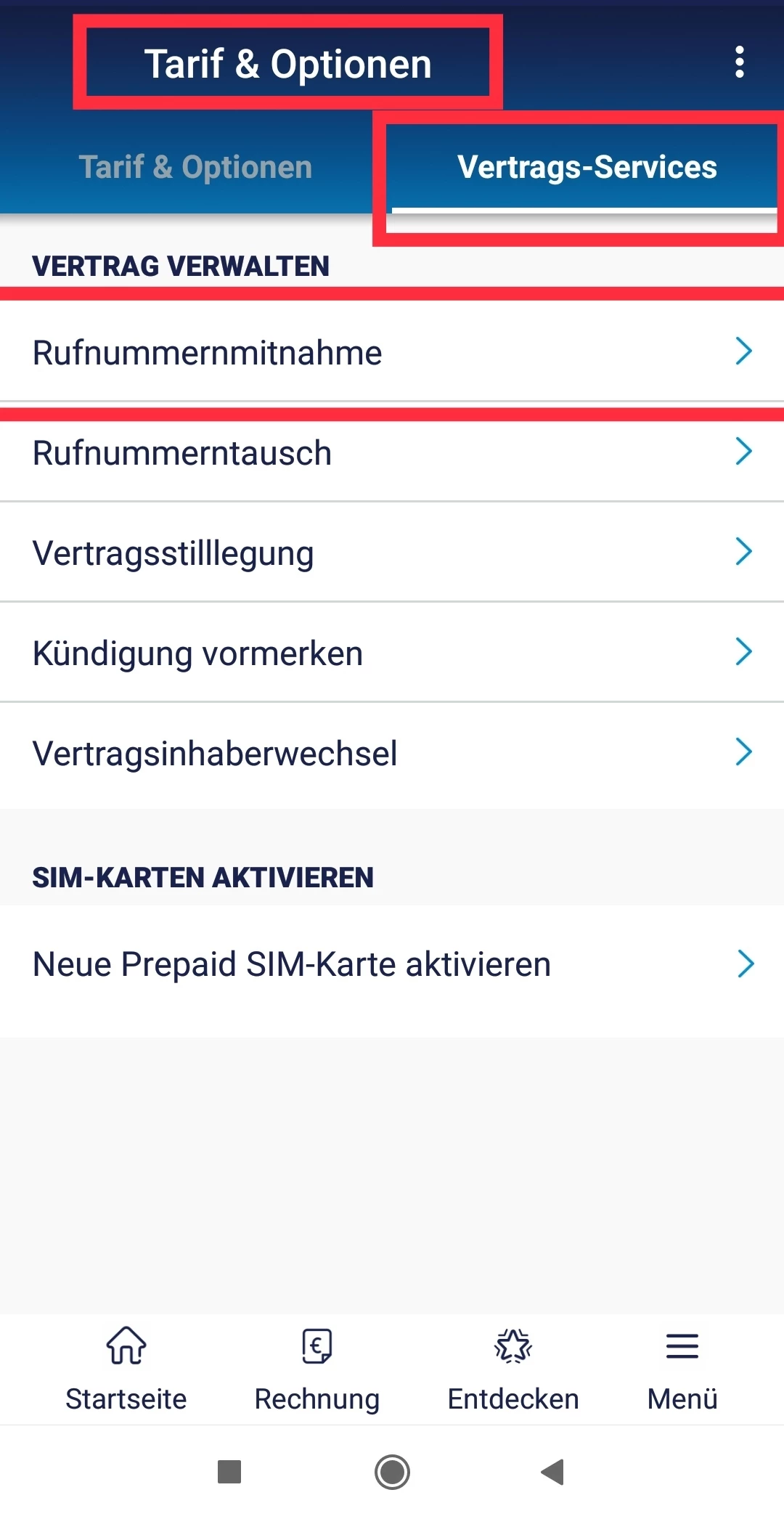Open the Rufnummerntausch row
The width and height of the screenshot is (784, 1519).
click(x=392, y=453)
